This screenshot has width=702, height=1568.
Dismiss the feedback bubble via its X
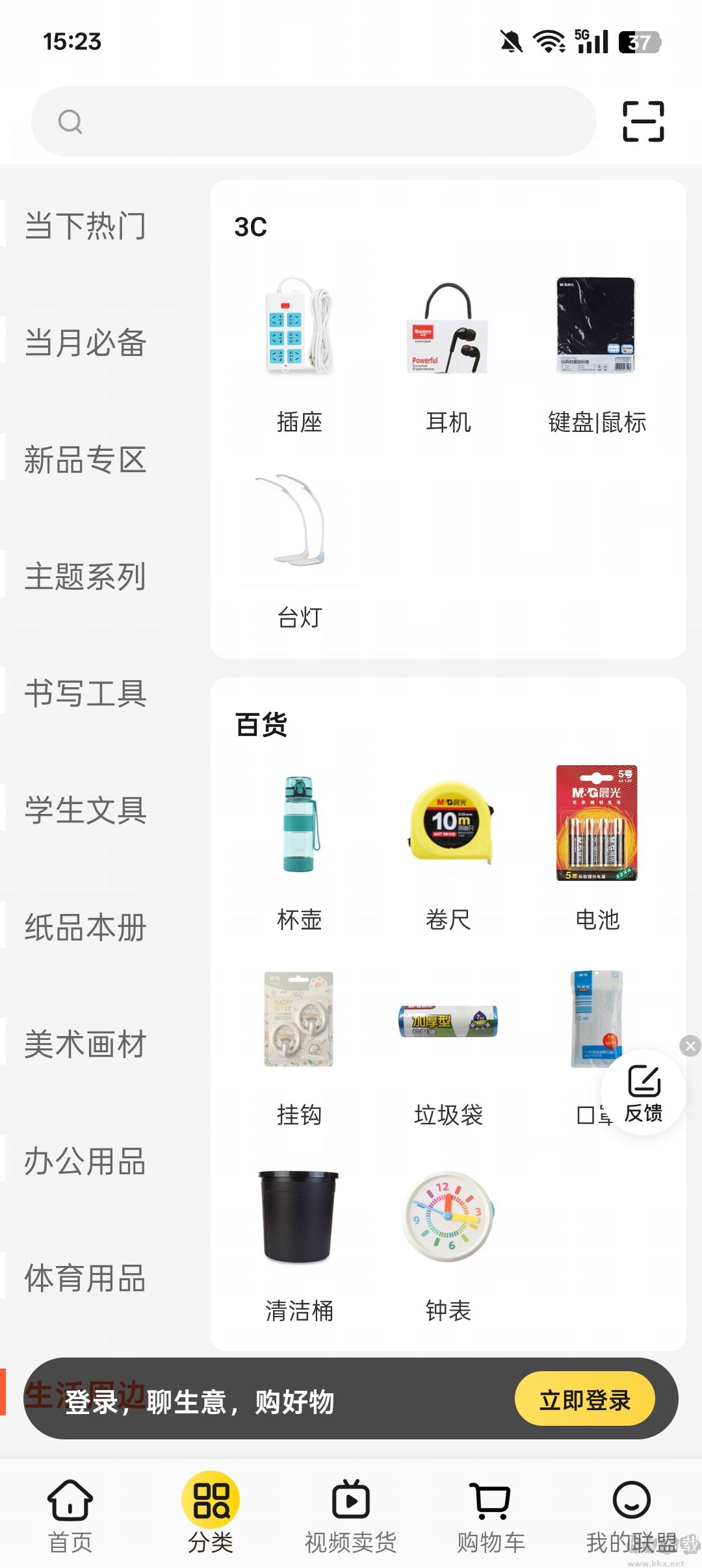690,1046
